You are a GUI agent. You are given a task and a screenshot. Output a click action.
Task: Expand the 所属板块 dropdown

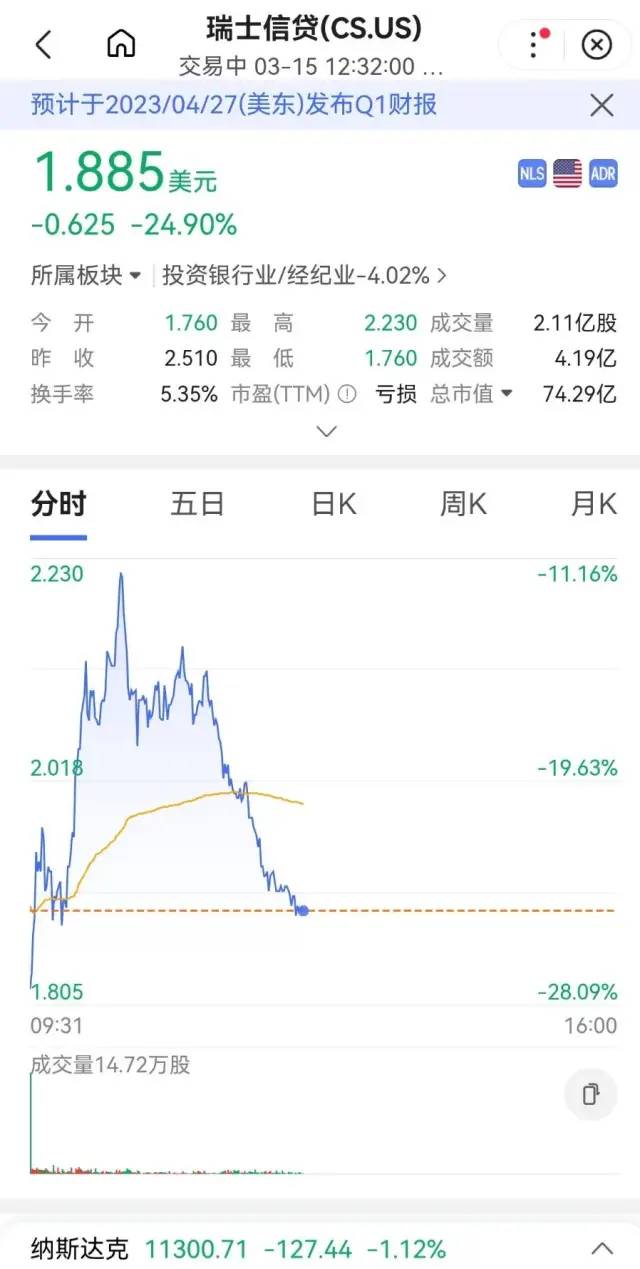[x=86, y=275]
